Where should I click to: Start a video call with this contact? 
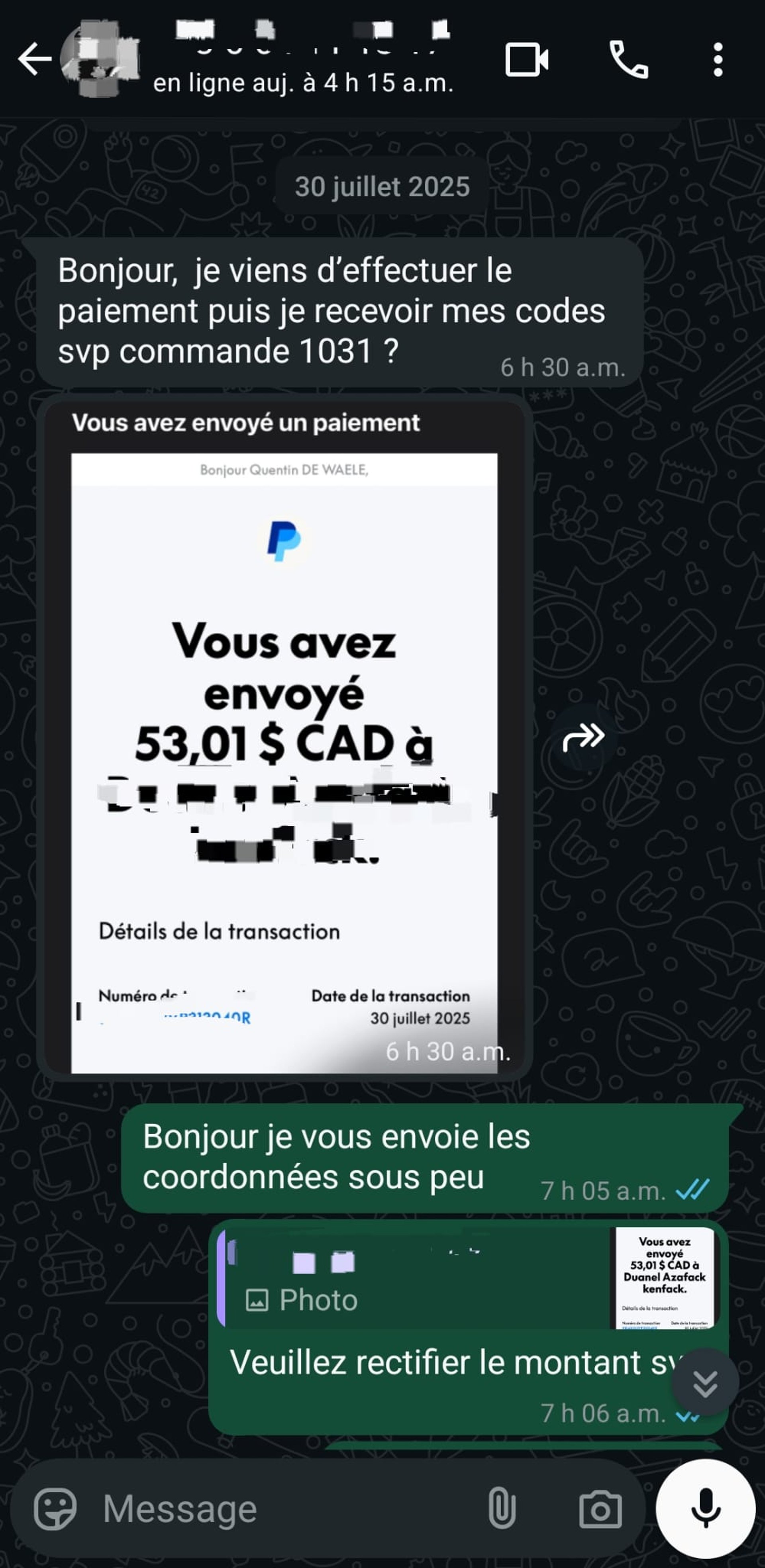[526, 60]
